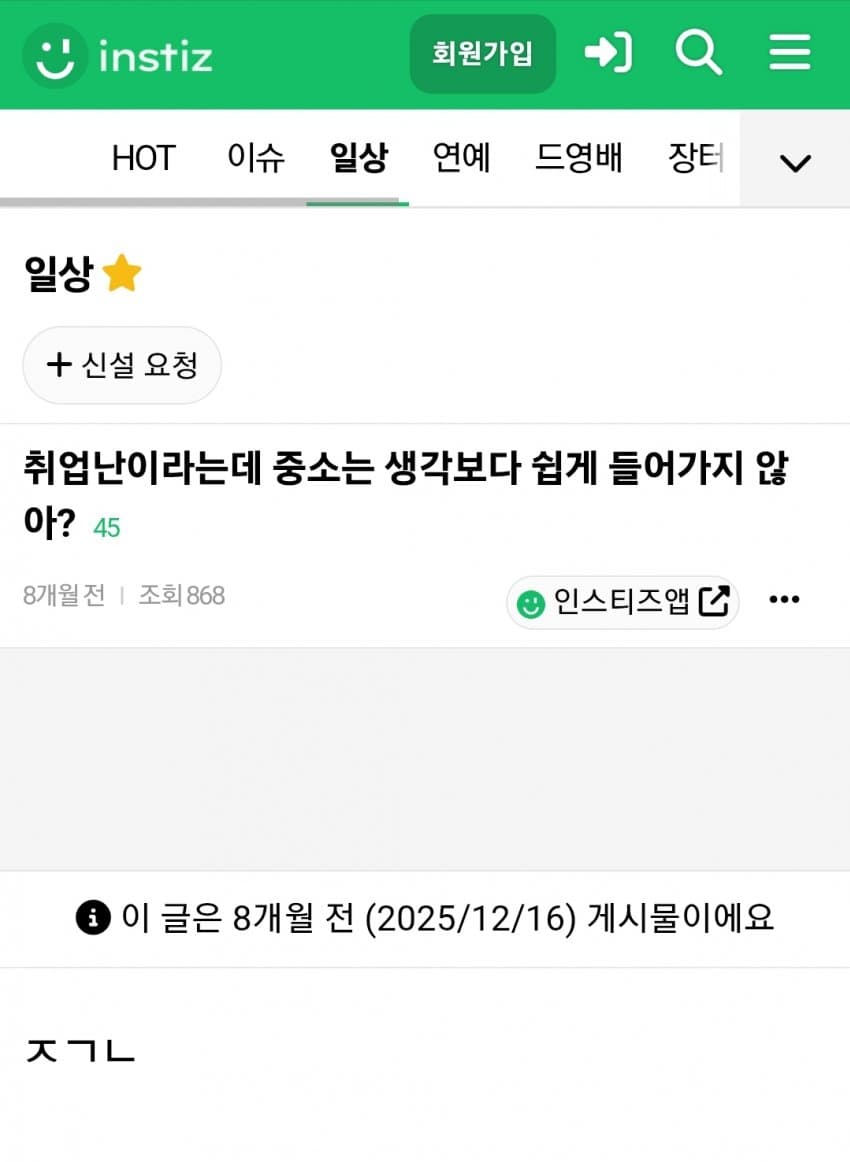Switch to the HOT tab
This screenshot has height=1162, width=850.
[x=143, y=158]
